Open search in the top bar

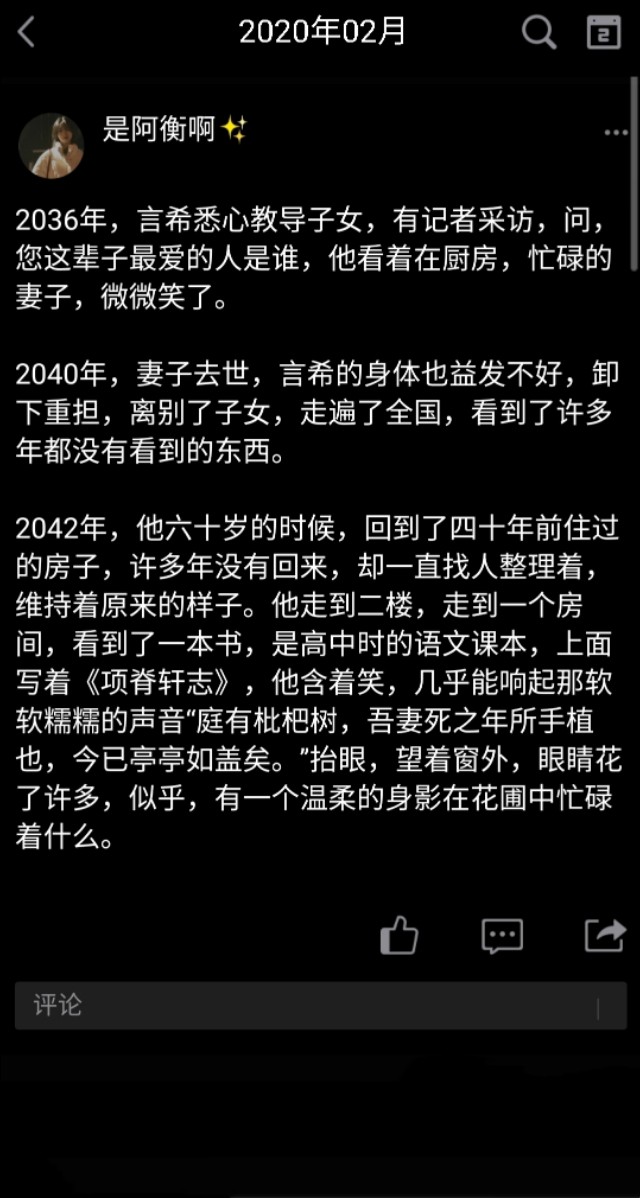539,33
